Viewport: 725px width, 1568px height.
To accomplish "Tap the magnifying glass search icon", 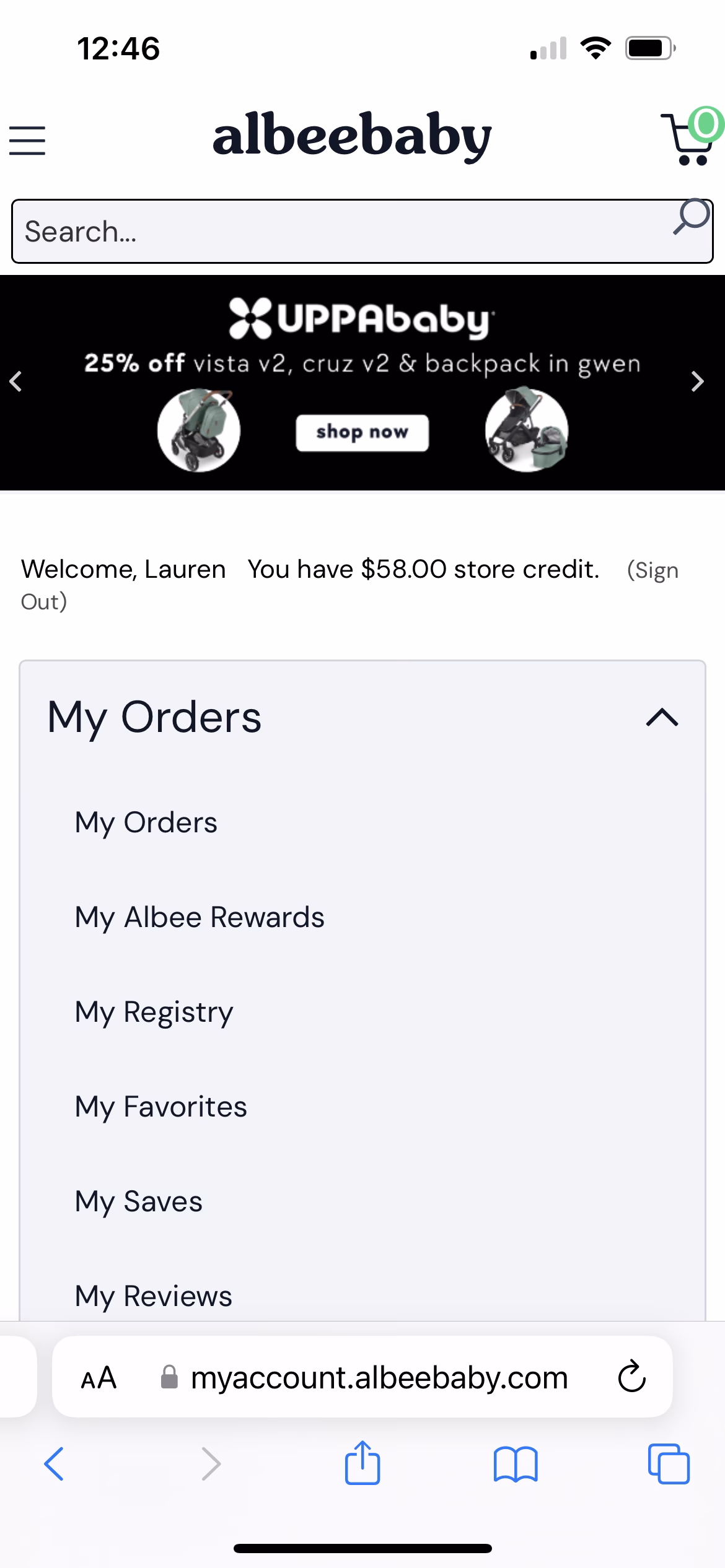I will pyautogui.click(x=690, y=217).
